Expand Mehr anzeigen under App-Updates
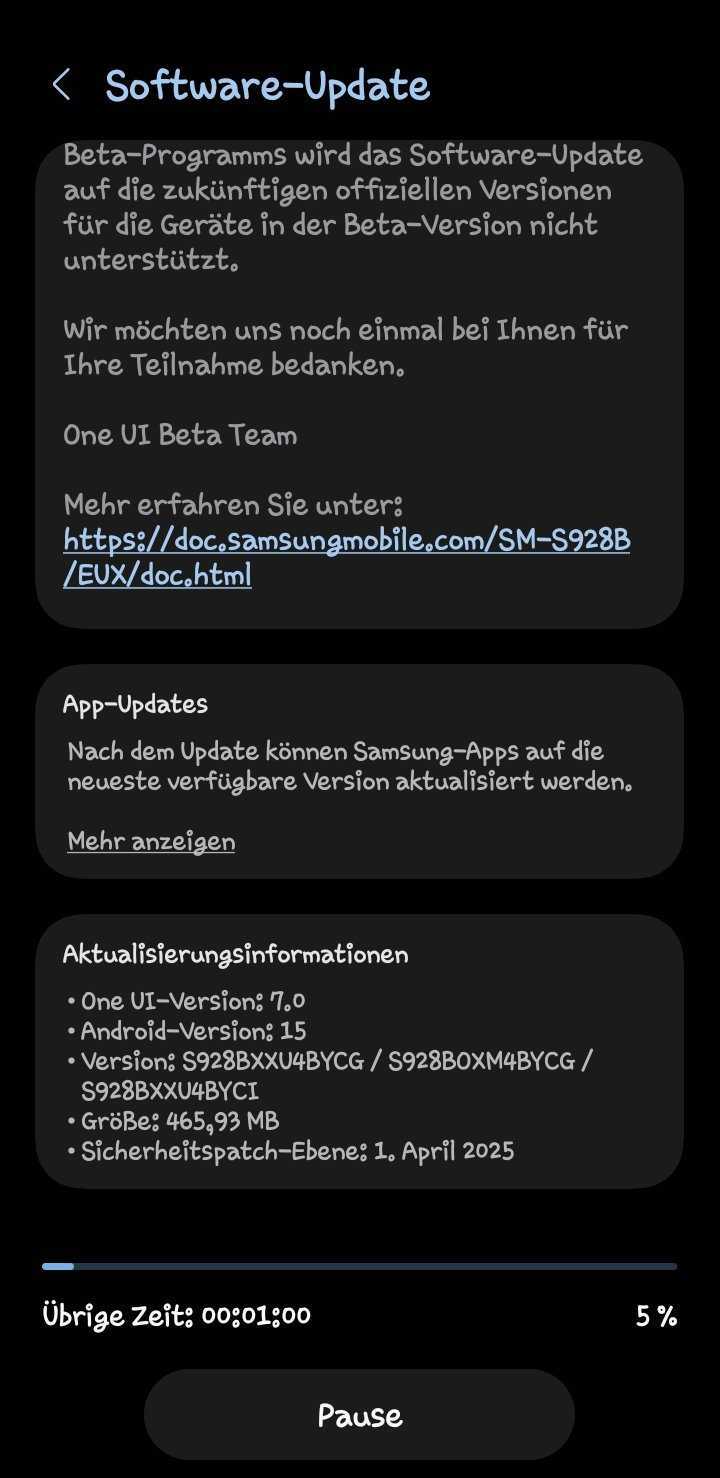720x1478 pixels. pos(151,841)
